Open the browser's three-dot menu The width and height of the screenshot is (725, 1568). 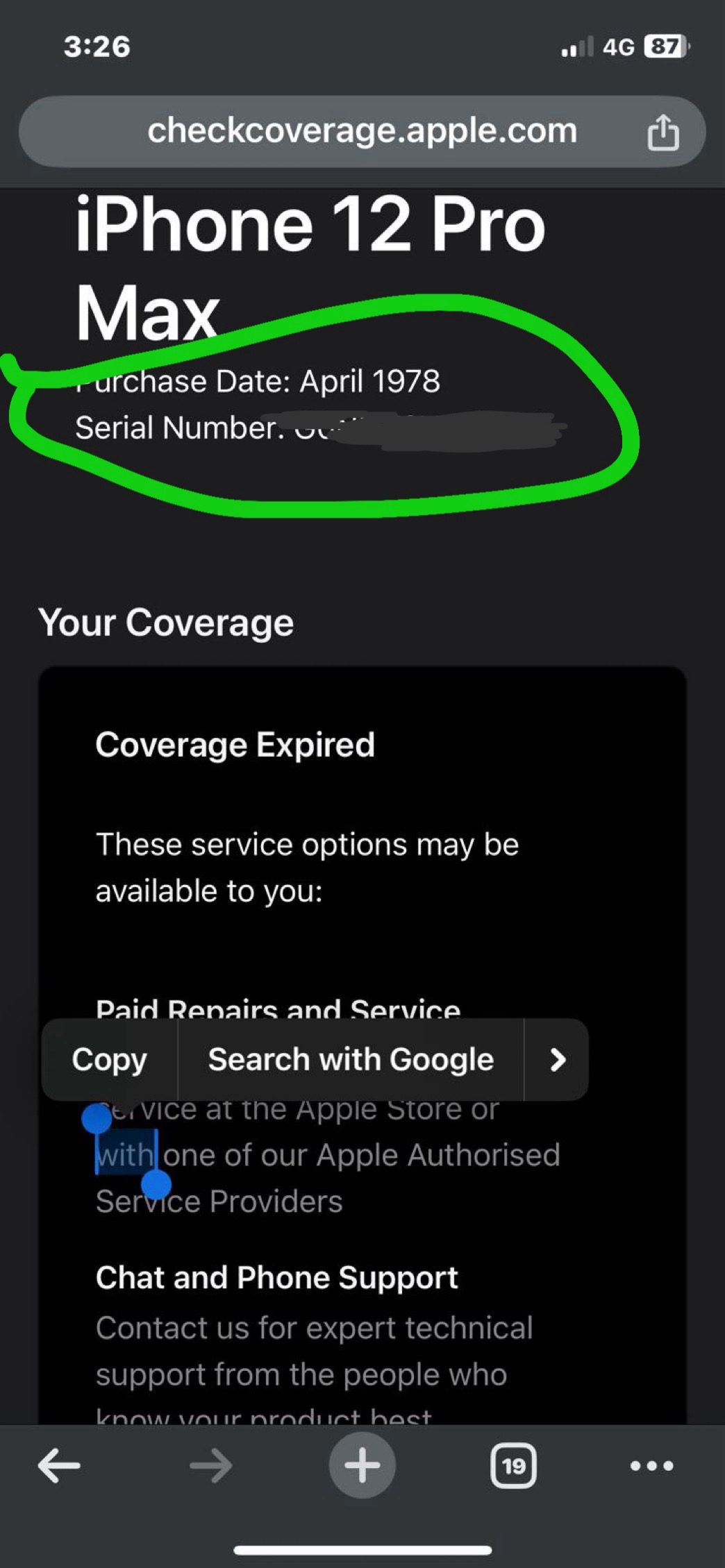click(x=651, y=1465)
